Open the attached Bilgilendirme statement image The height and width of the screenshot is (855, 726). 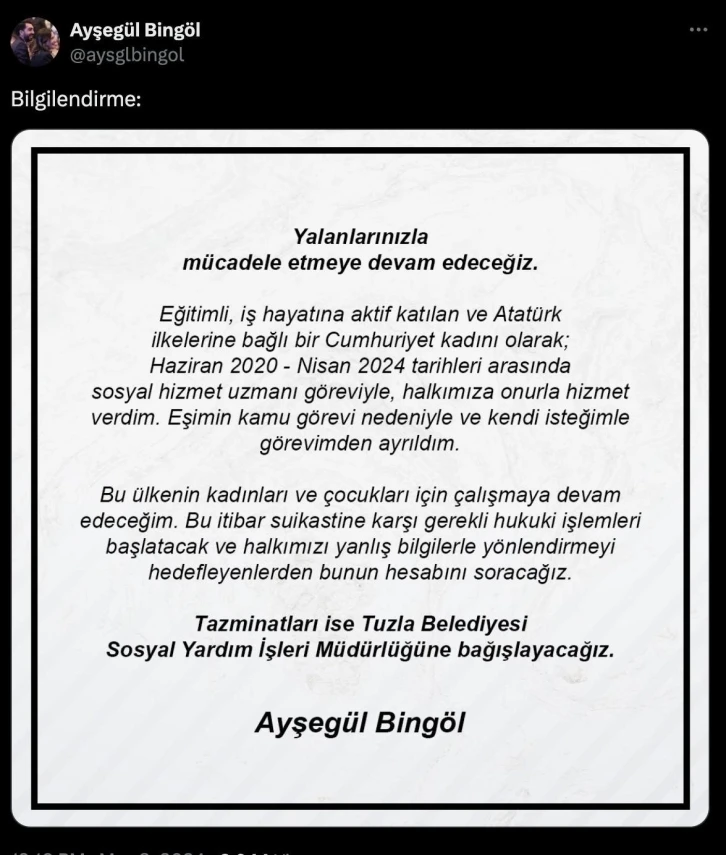pos(360,478)
